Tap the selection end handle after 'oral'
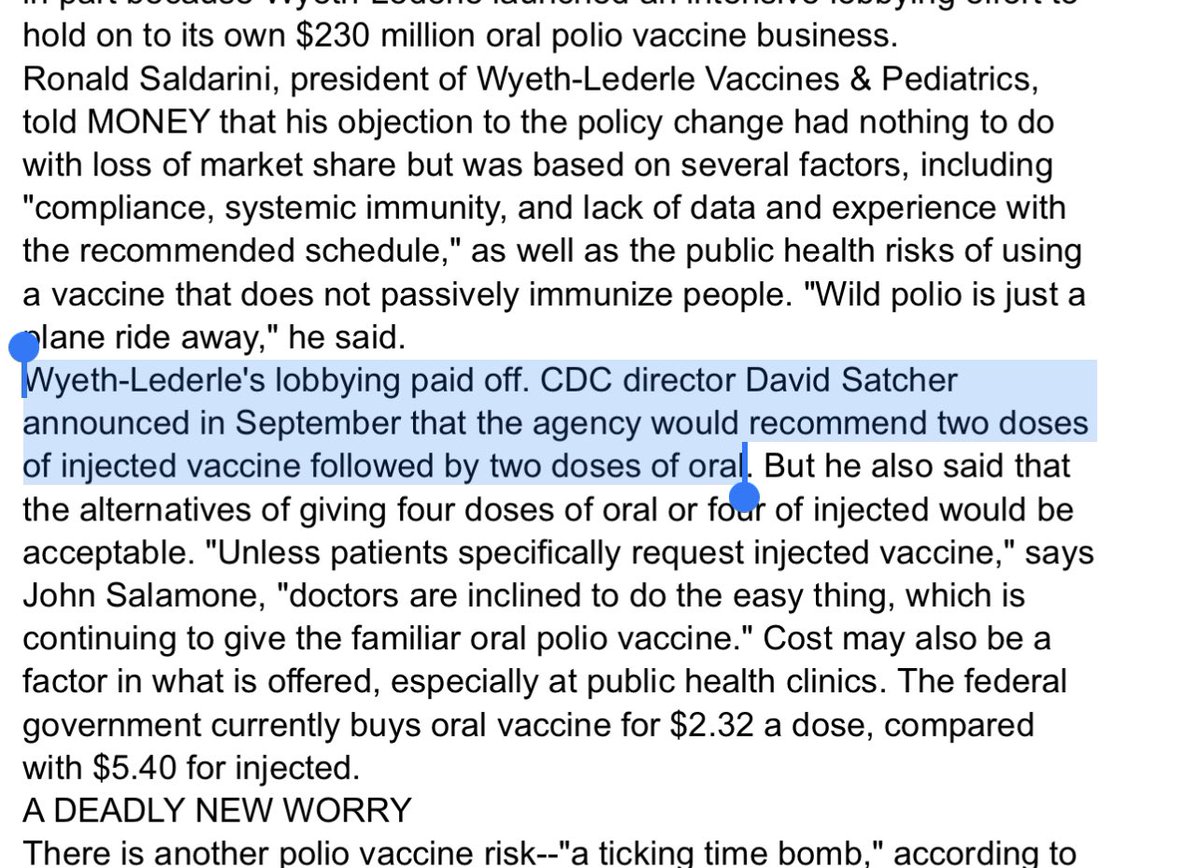The image size is (1200, 868). tap(745, 495)
